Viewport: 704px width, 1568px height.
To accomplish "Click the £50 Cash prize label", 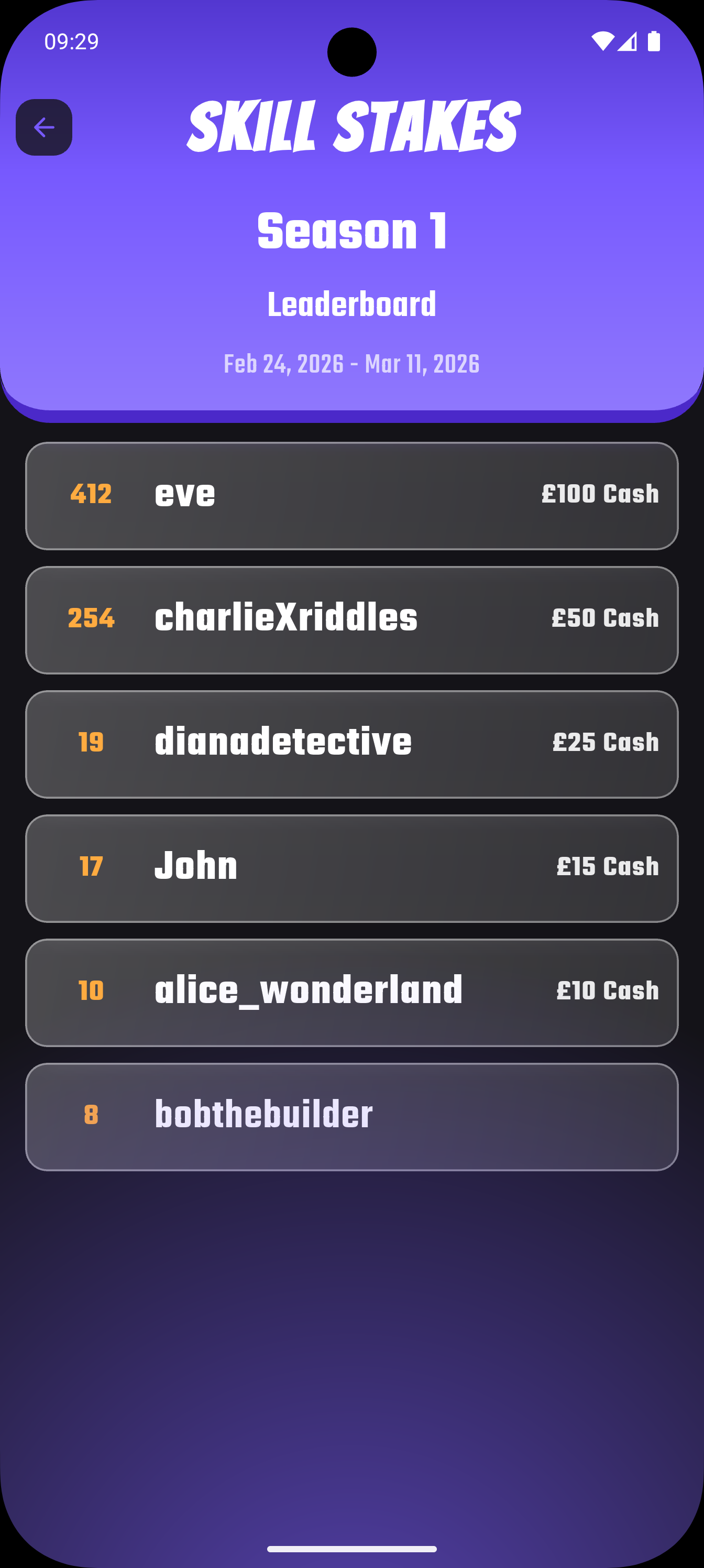I will (606, 618).
